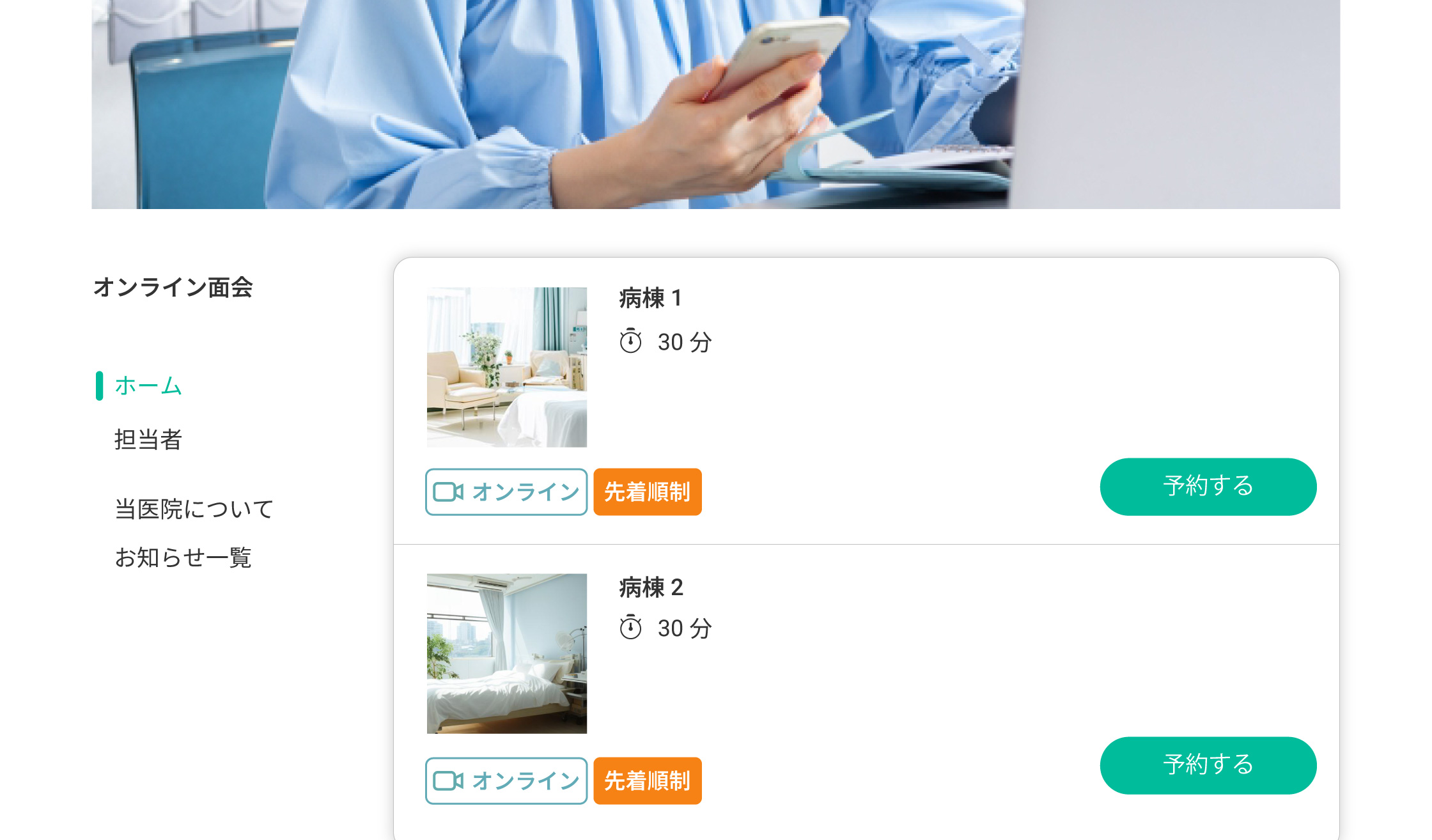Open the ホーム menu item
The height and width of the screenshot is (840, 1432).
148,385
